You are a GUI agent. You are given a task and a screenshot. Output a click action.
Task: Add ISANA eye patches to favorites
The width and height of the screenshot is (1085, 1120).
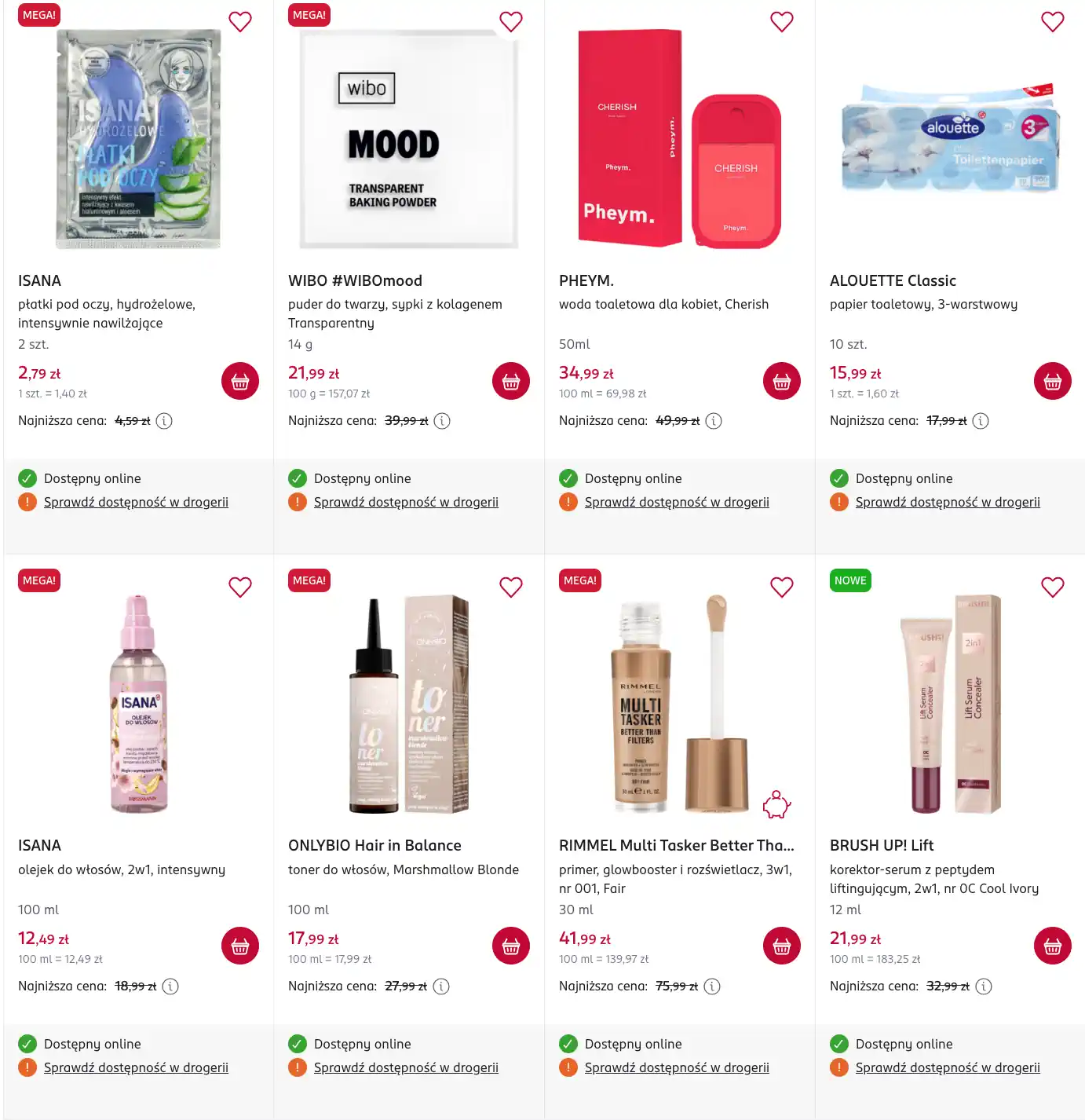click(x=240, y=22)
